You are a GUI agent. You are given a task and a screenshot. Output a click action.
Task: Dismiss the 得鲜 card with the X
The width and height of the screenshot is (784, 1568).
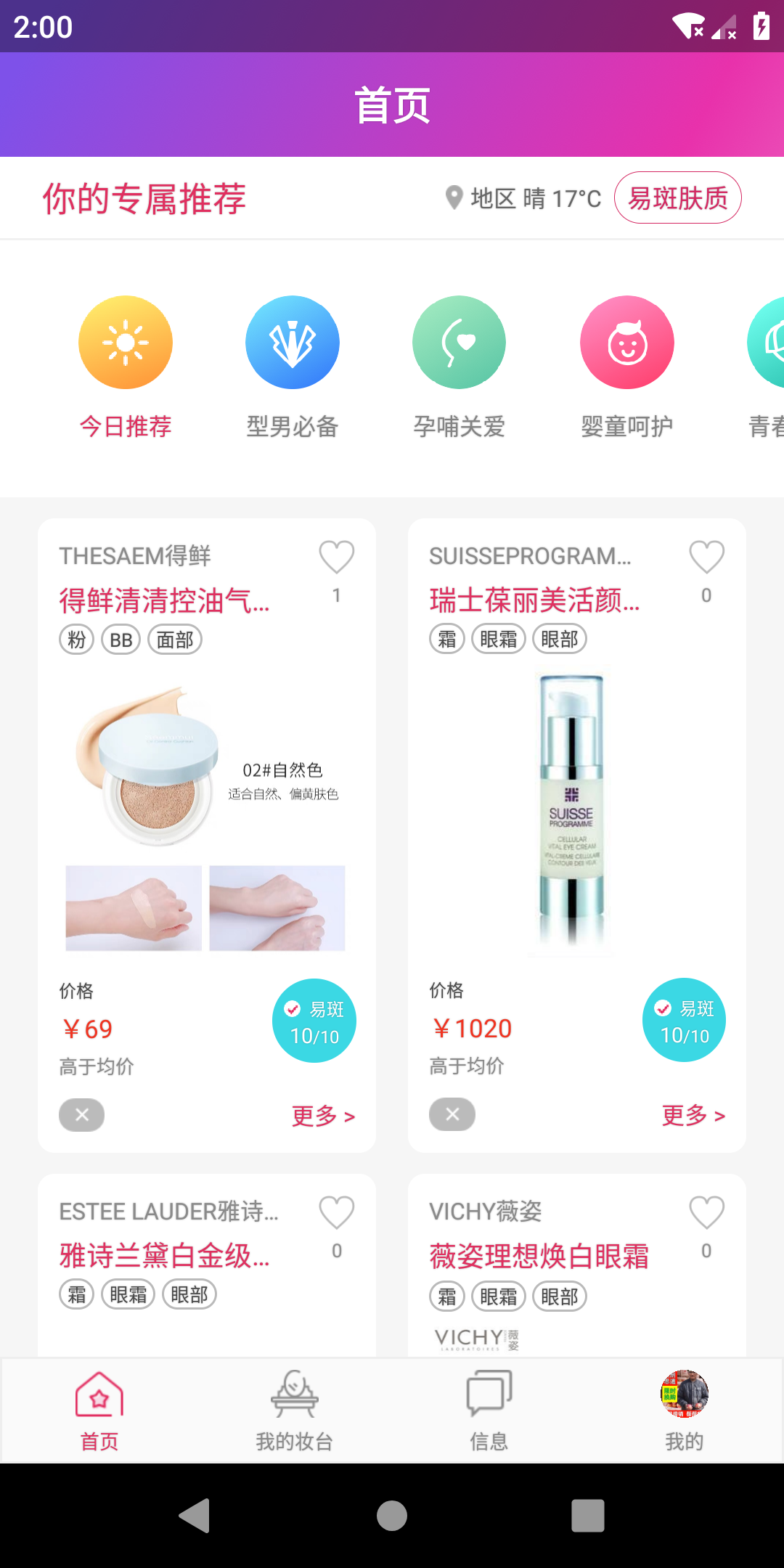pyautogui.click(x=81, y=1115)
